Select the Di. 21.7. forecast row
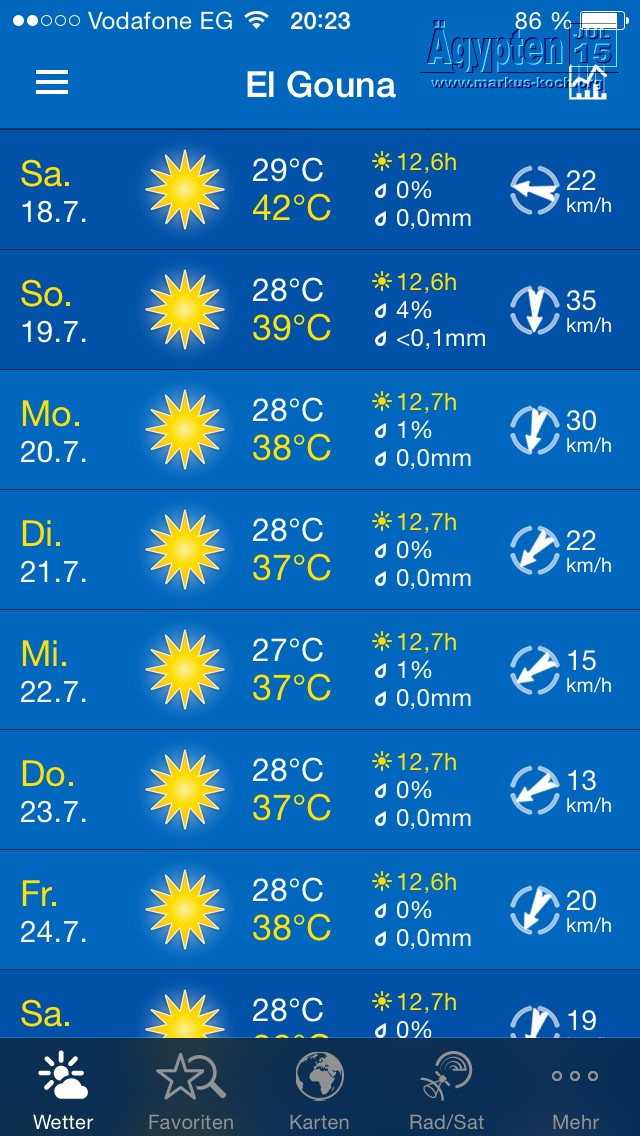Viewport: 640px width, 1136px height. pyautogui.click(x=320, y=550)
